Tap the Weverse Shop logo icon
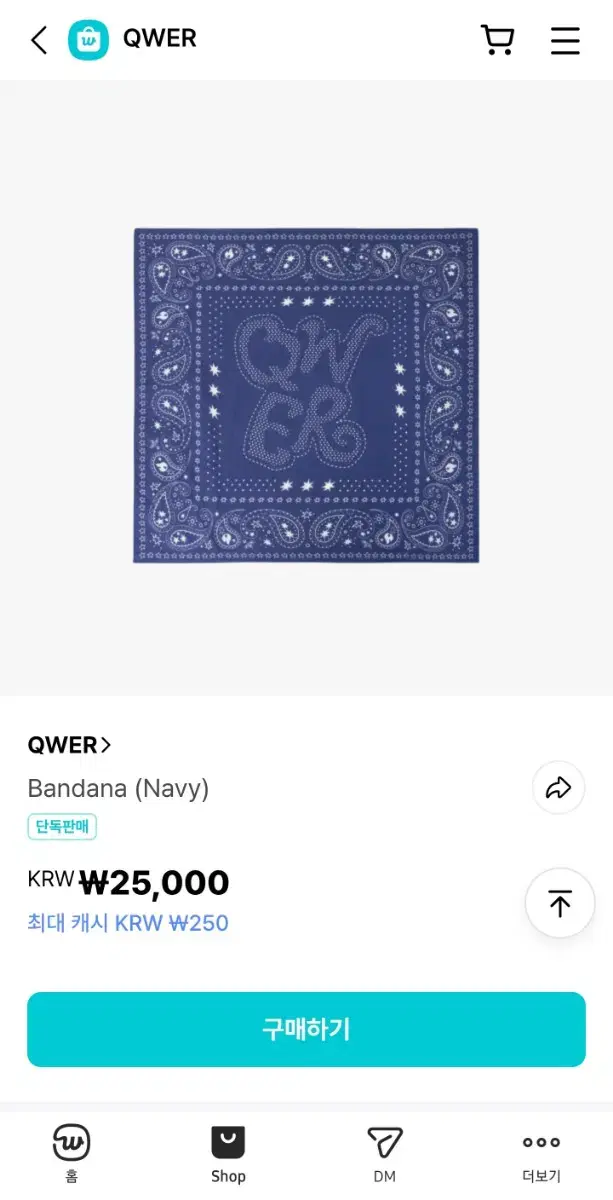 coord(88,40)
